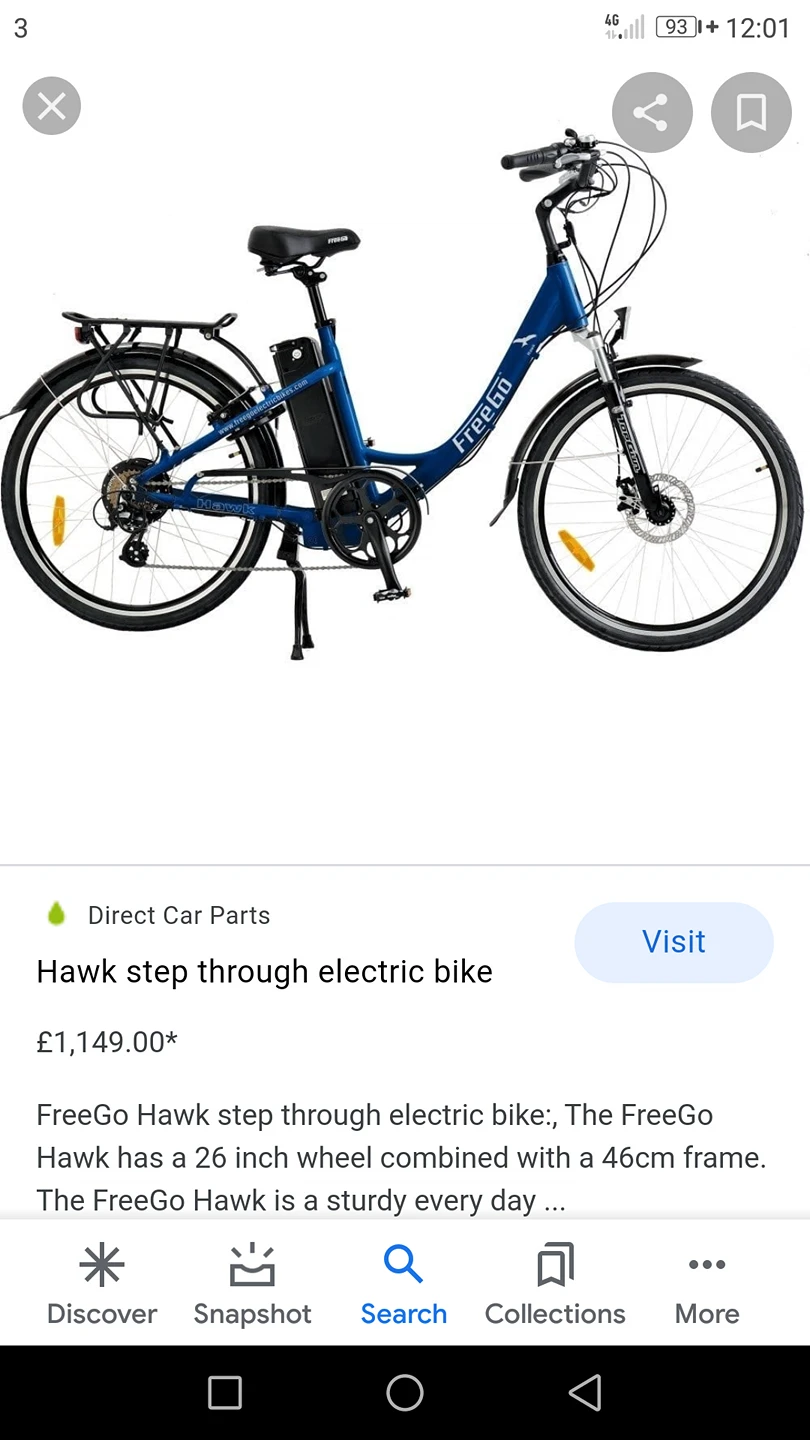Close the image viewer
The height and width of the screenshot is (1440, 810).
pyautogui.click(x=52, y=106)
